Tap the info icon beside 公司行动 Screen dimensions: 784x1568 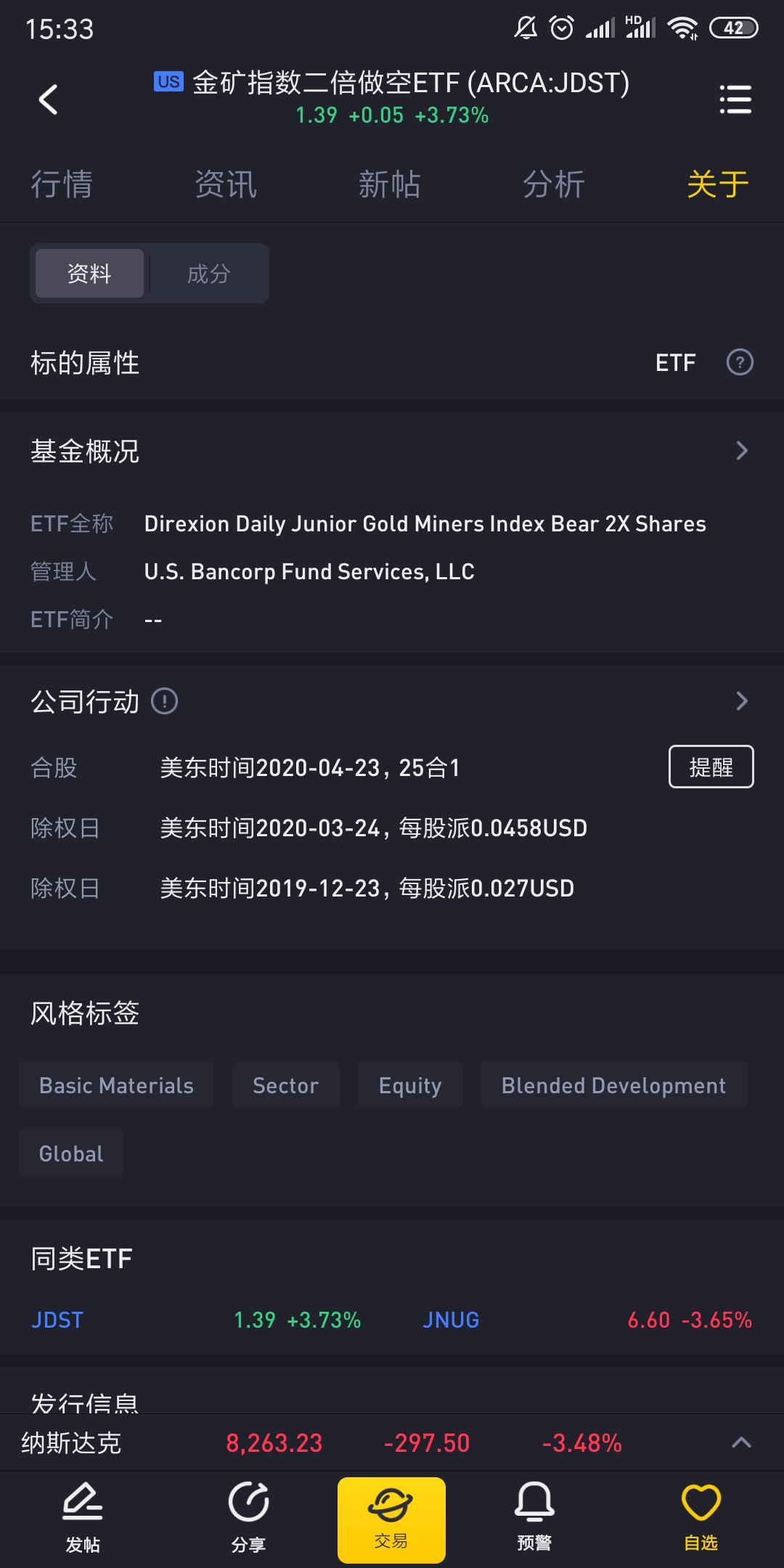click(165, 701)
